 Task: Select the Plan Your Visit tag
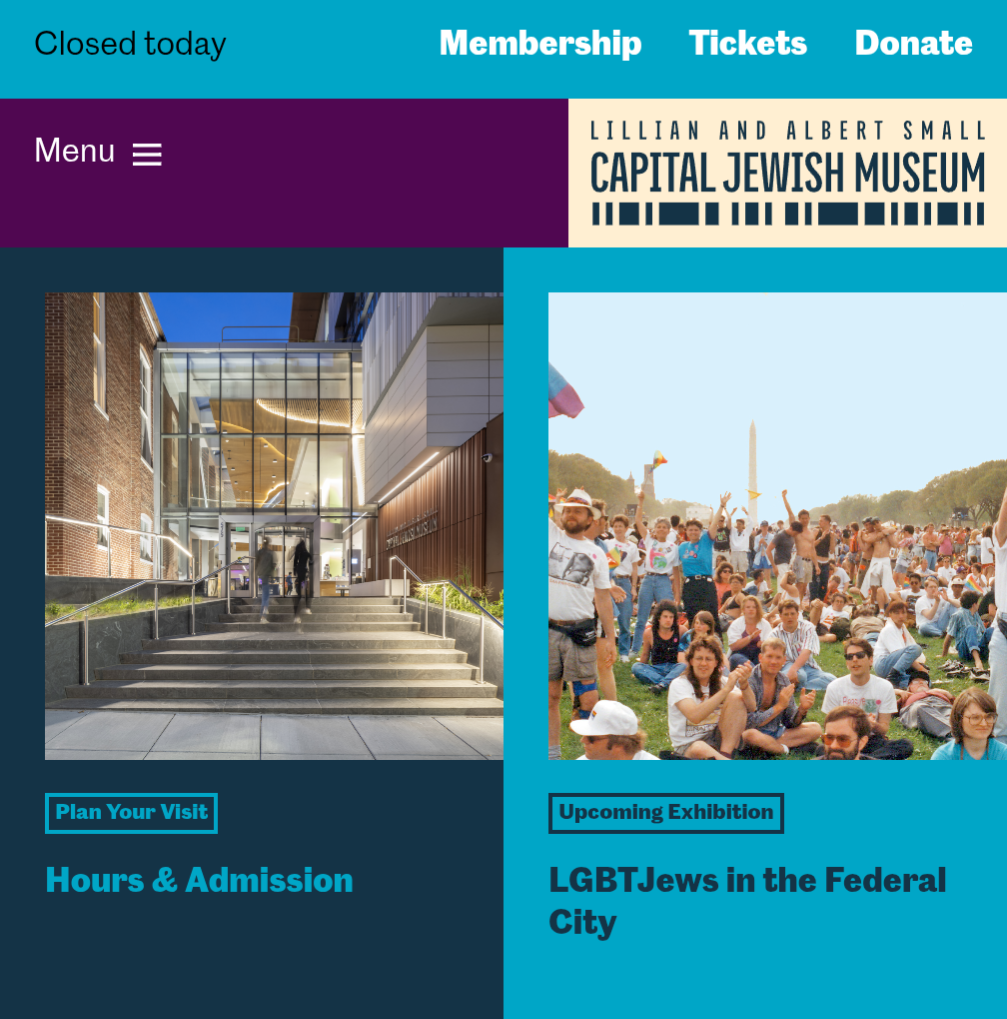131,812
